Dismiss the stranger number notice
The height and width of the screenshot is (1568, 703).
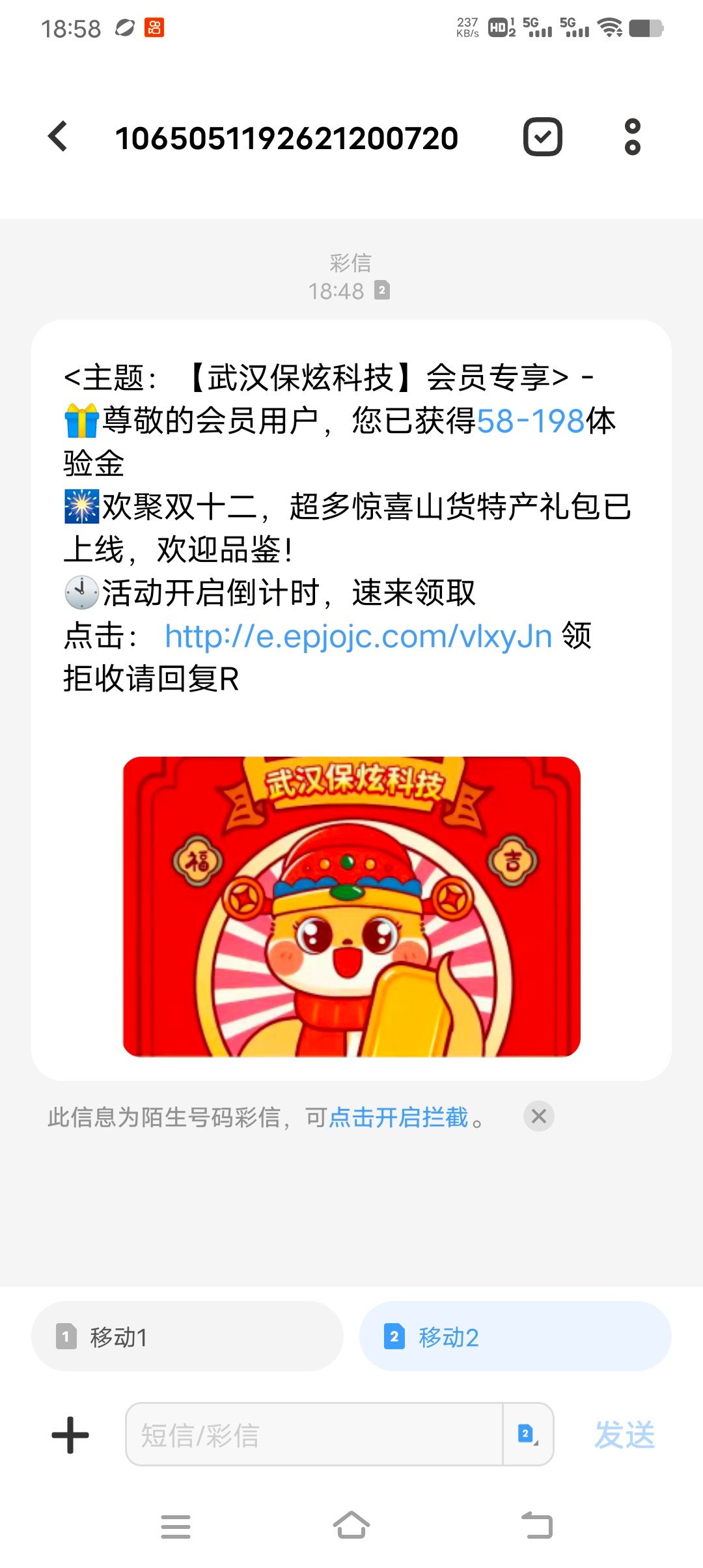[539, 1117]
